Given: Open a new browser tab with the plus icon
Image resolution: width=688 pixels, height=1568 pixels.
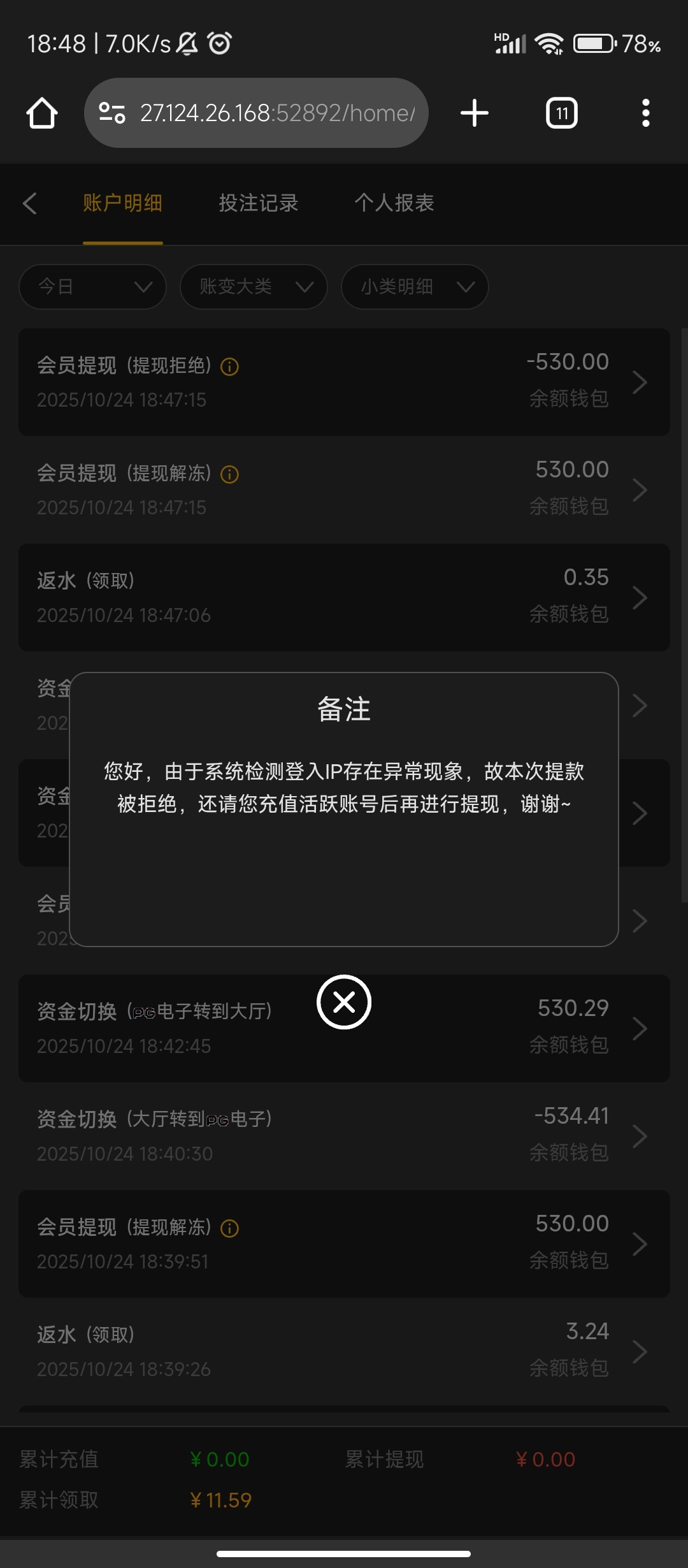Looking at the screenshot, I should pos(474,112).
